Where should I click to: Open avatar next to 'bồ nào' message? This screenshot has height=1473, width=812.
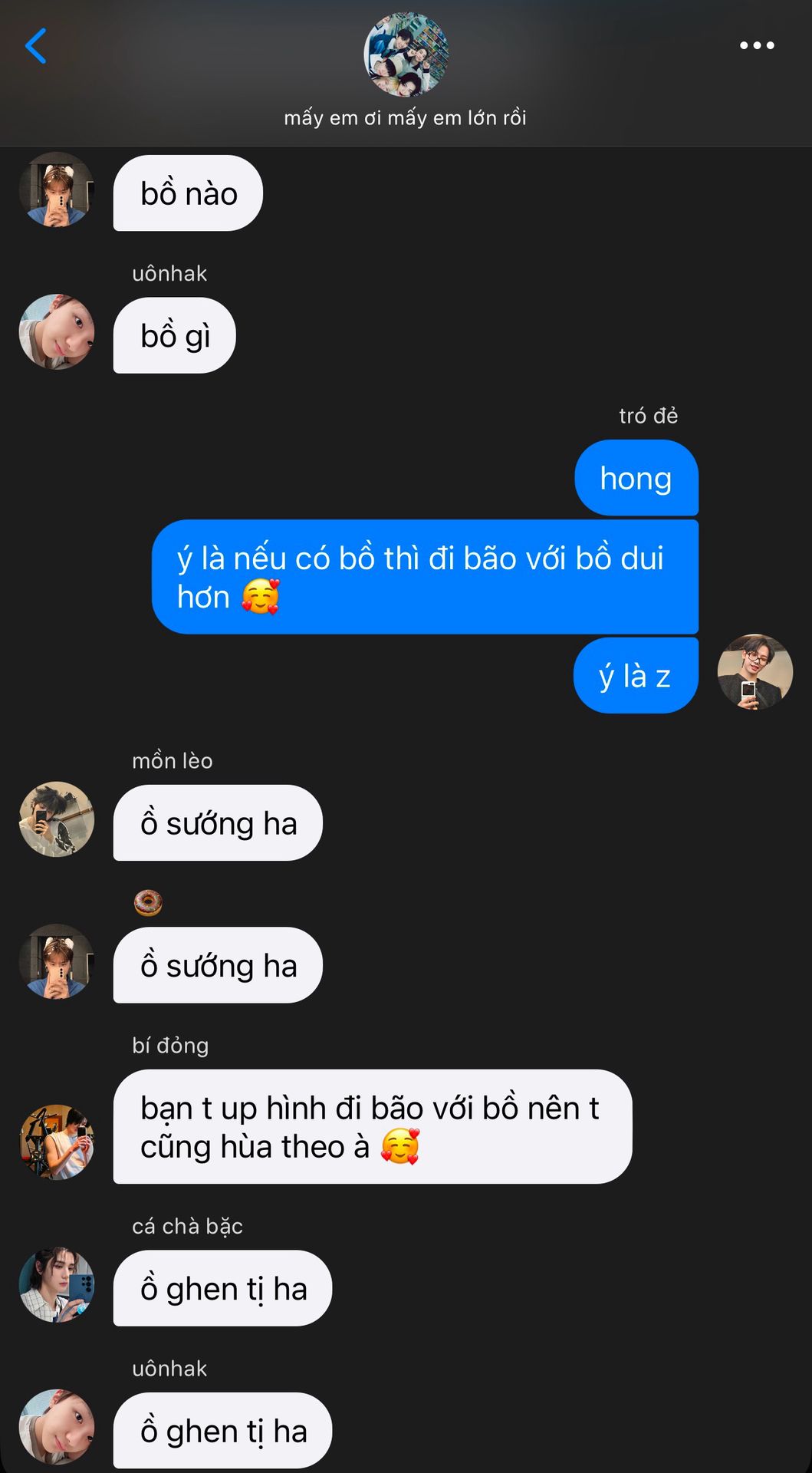click(57, 190)
